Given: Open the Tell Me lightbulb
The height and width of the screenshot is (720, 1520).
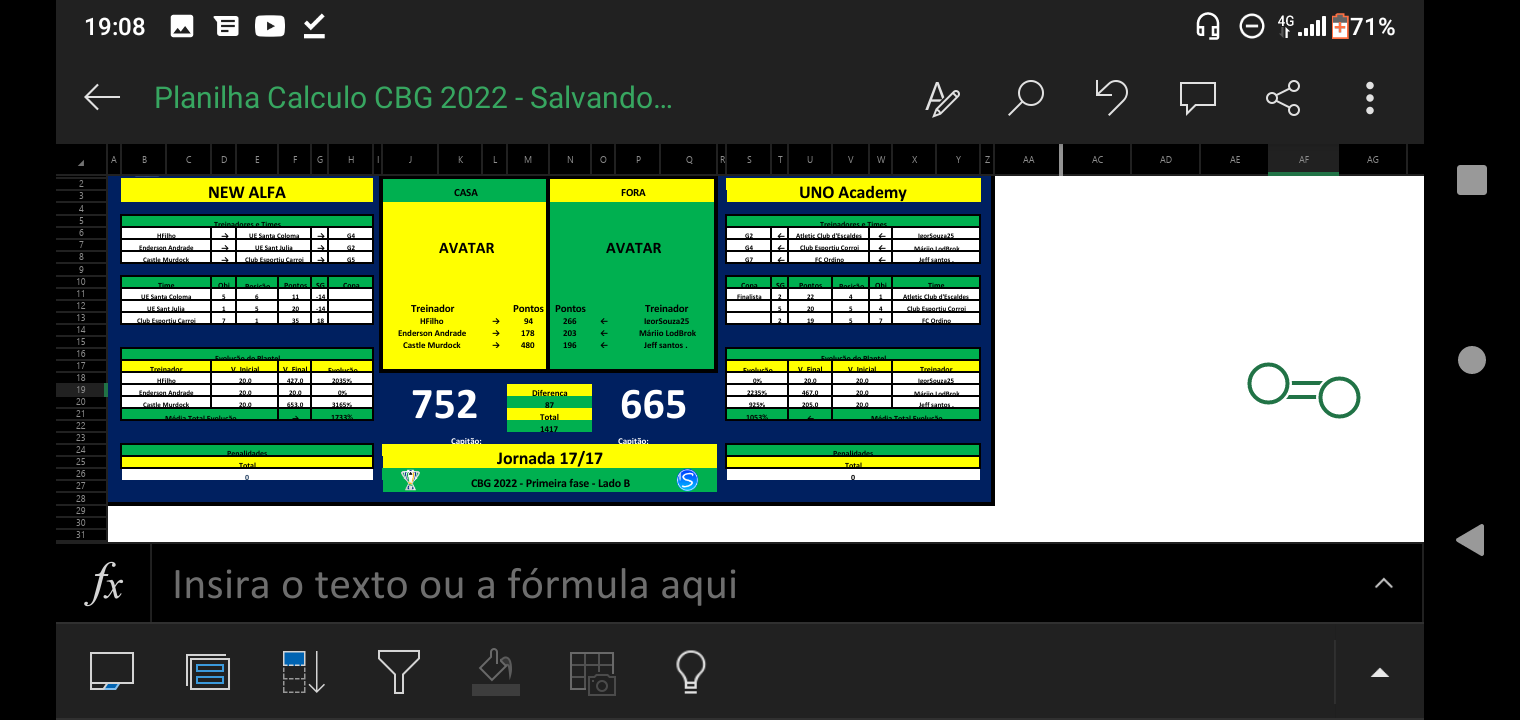Looking at the screenshot, I should tap(690, 671).
